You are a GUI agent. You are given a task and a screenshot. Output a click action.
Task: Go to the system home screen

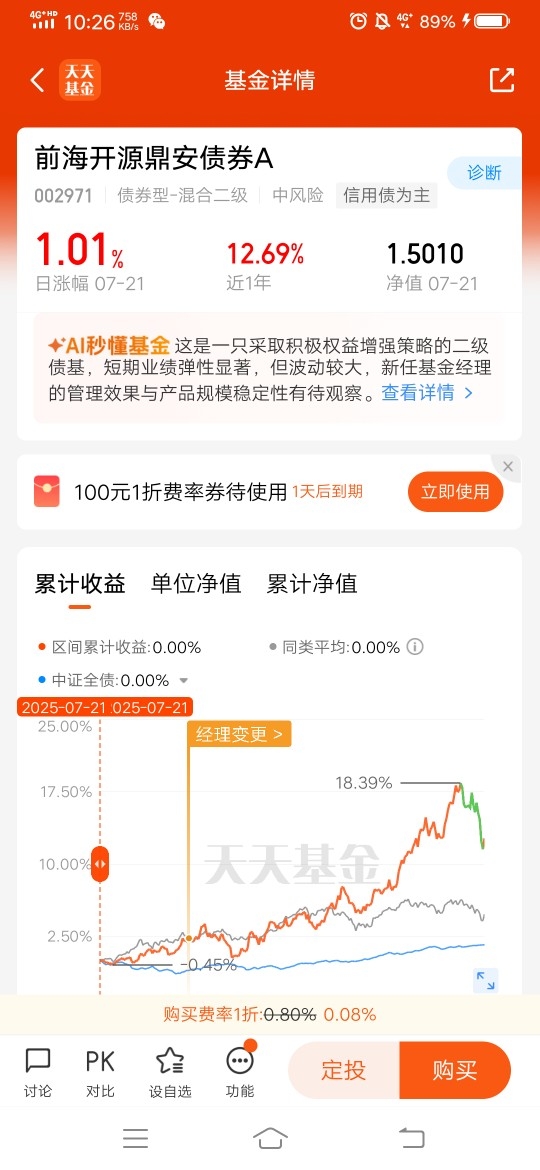click(x=270, y=1138)
